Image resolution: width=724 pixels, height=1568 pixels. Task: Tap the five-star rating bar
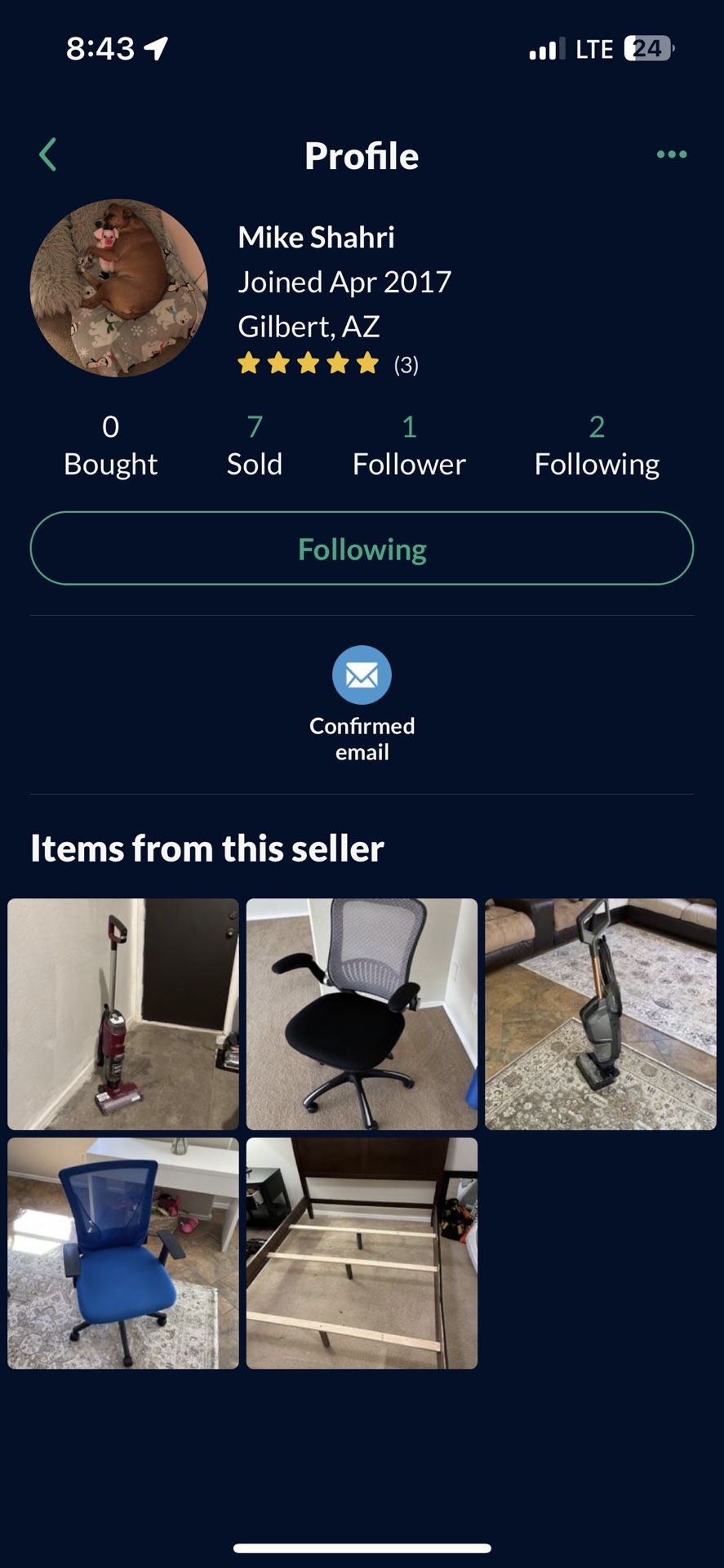309,363
